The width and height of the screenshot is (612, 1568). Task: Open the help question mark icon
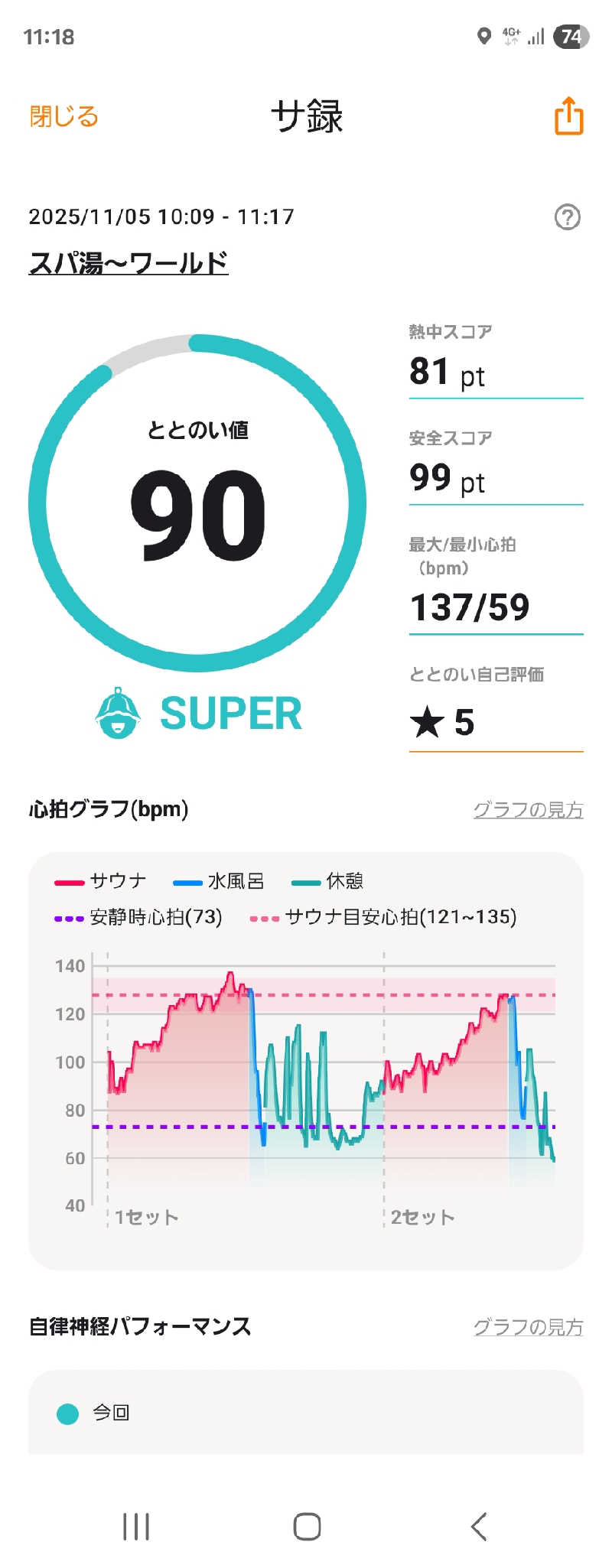point(567,216)
